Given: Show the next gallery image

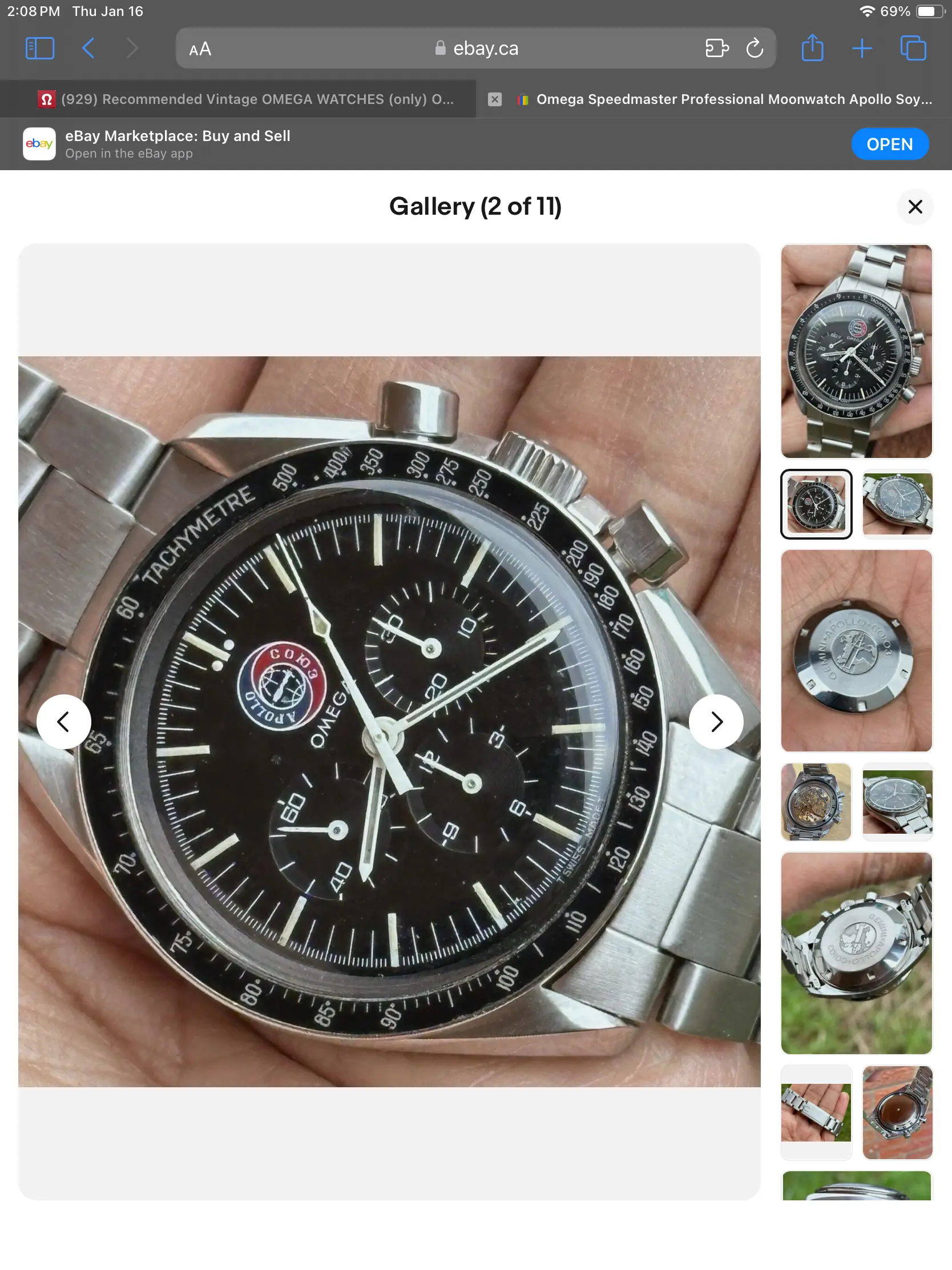Looking at the screenshot, I should pos(716,722).
